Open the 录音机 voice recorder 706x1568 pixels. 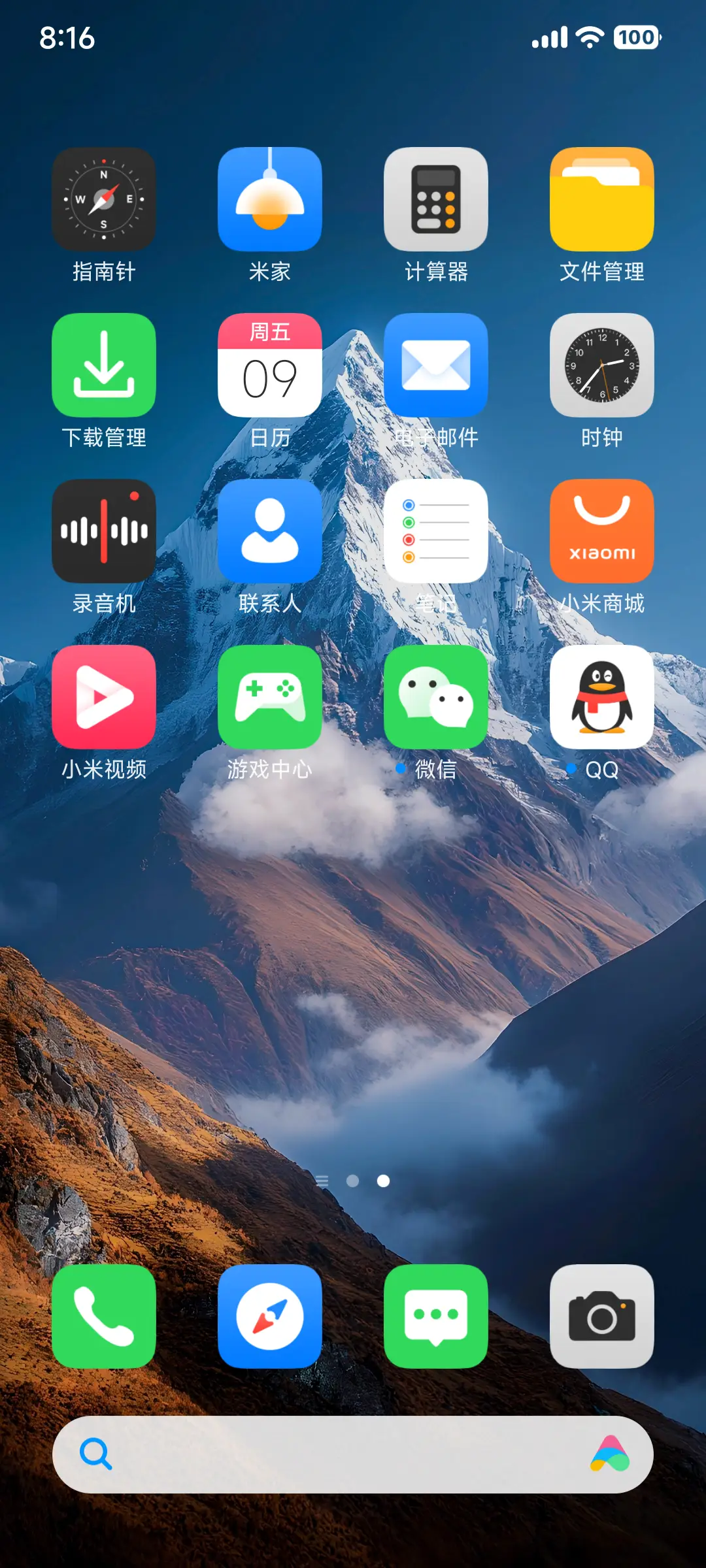(x=104, y=531)
